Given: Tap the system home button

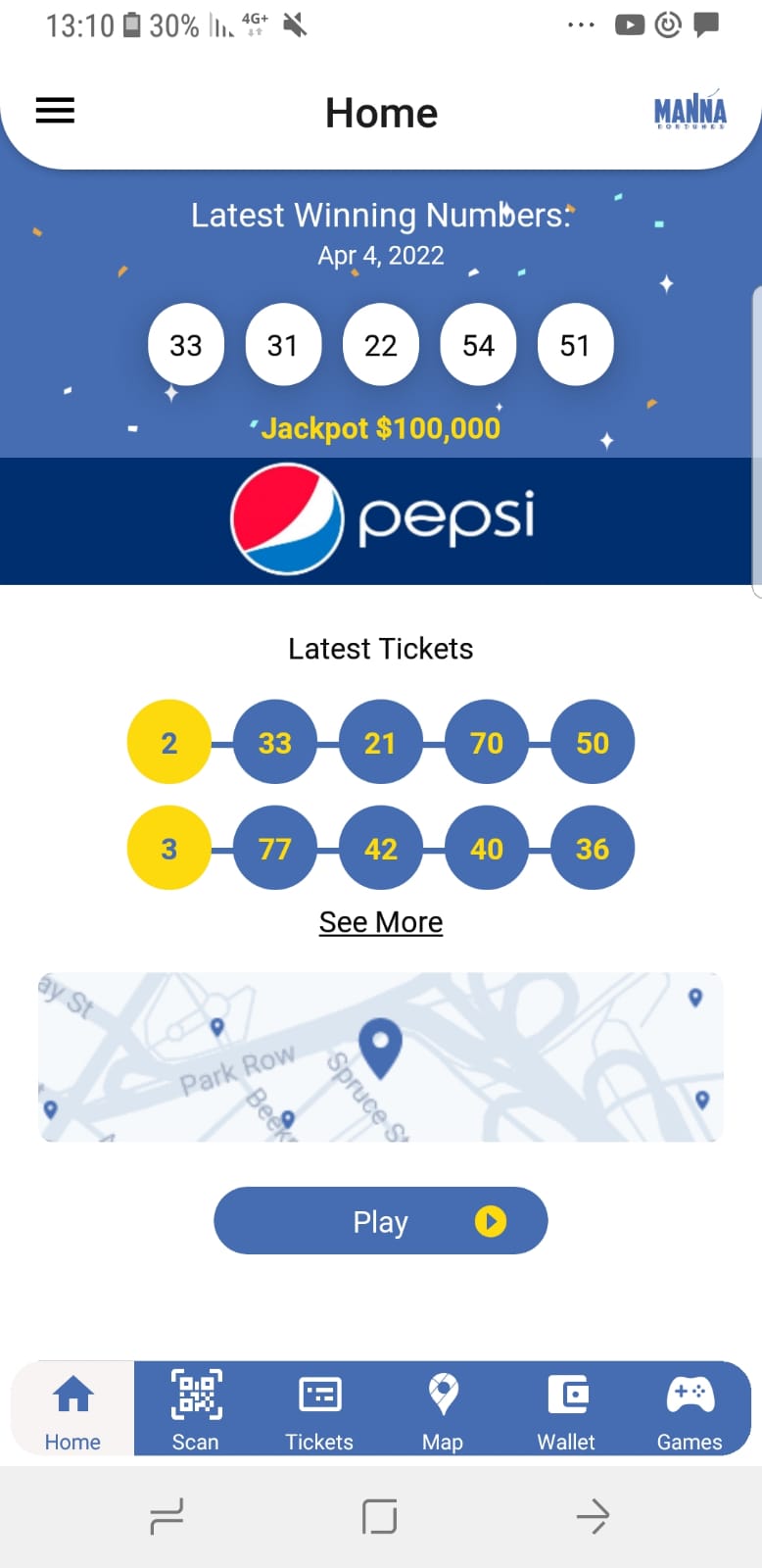Looking at the screenshot, I should 380,1516.
